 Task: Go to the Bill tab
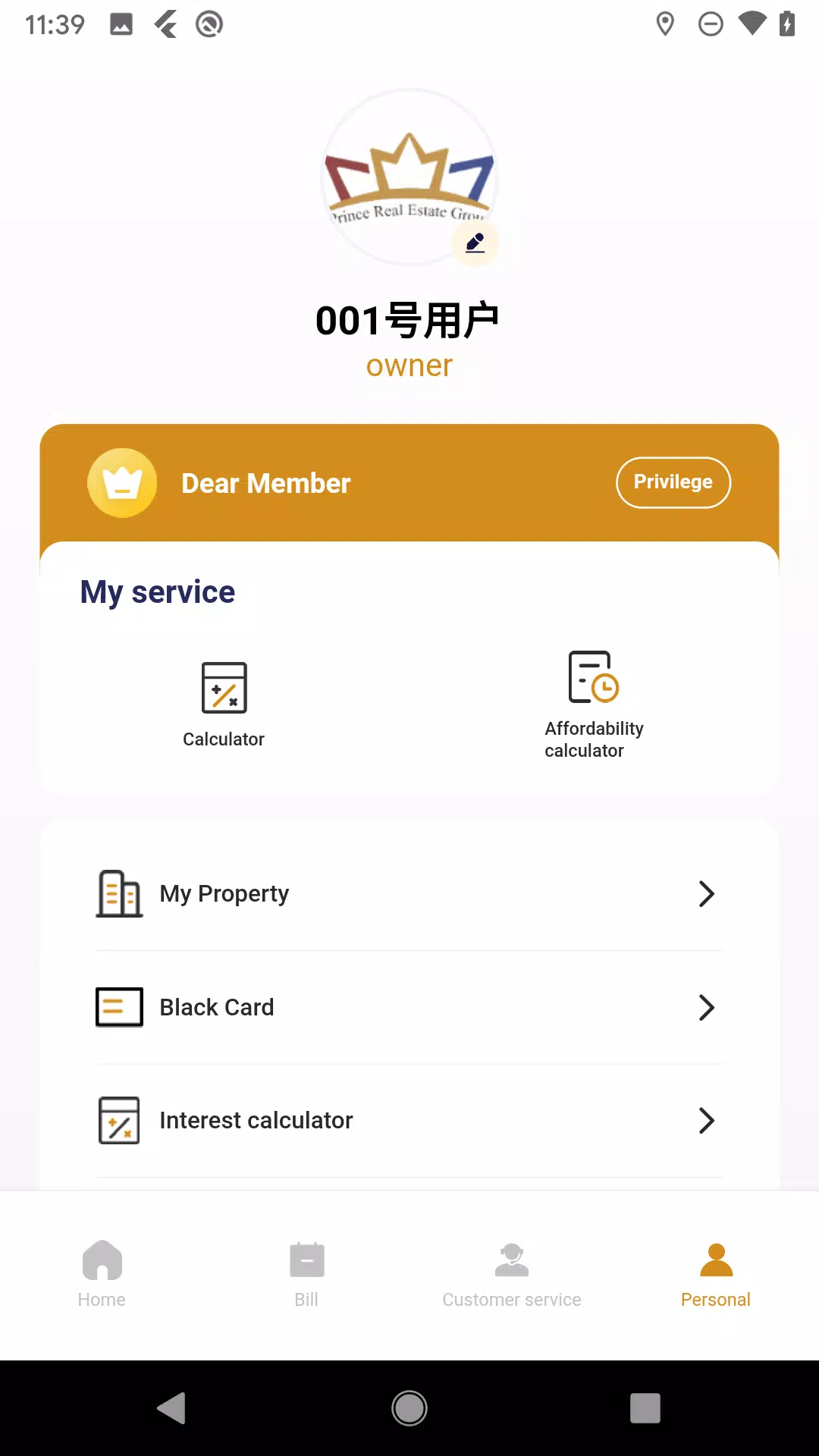(x=306, y=1274)
